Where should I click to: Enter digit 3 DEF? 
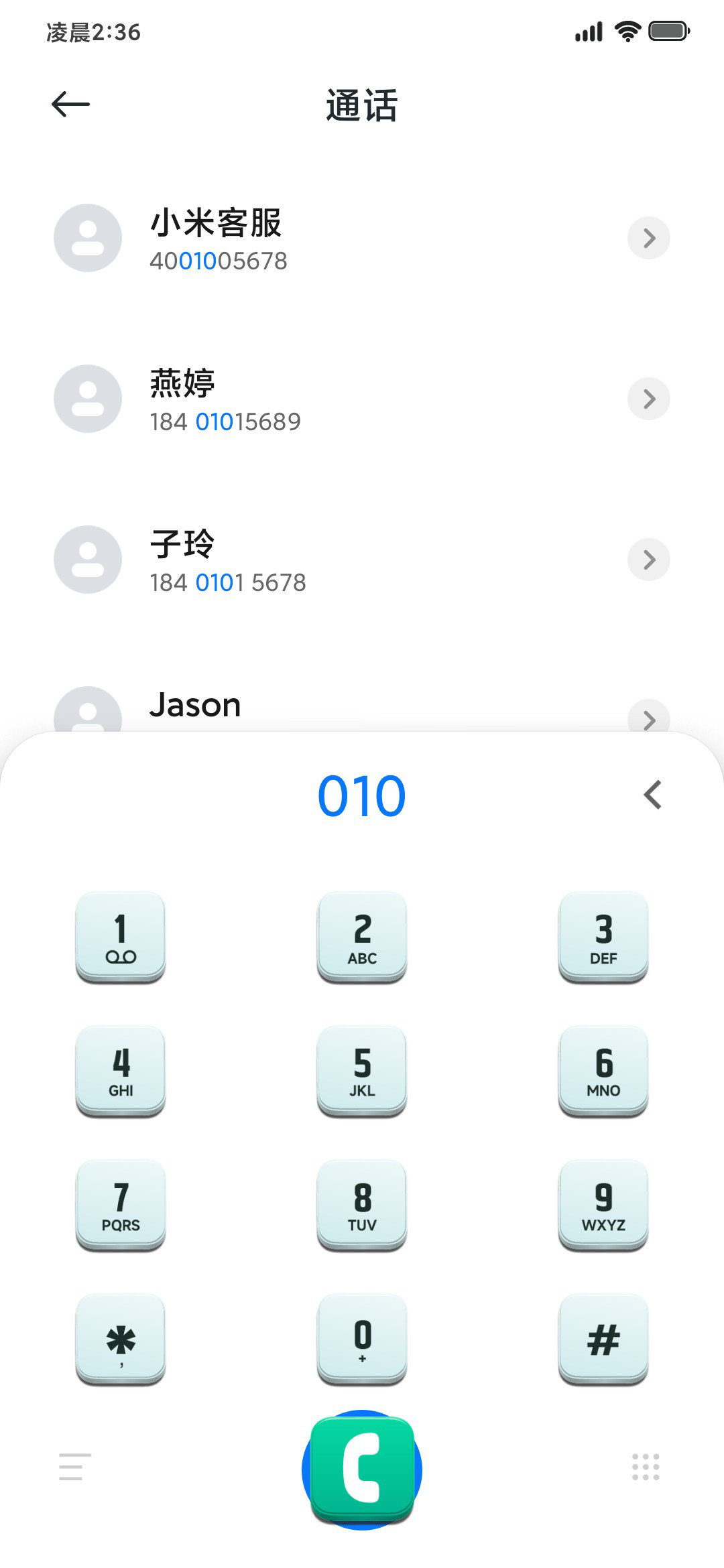tap(603, 937)
